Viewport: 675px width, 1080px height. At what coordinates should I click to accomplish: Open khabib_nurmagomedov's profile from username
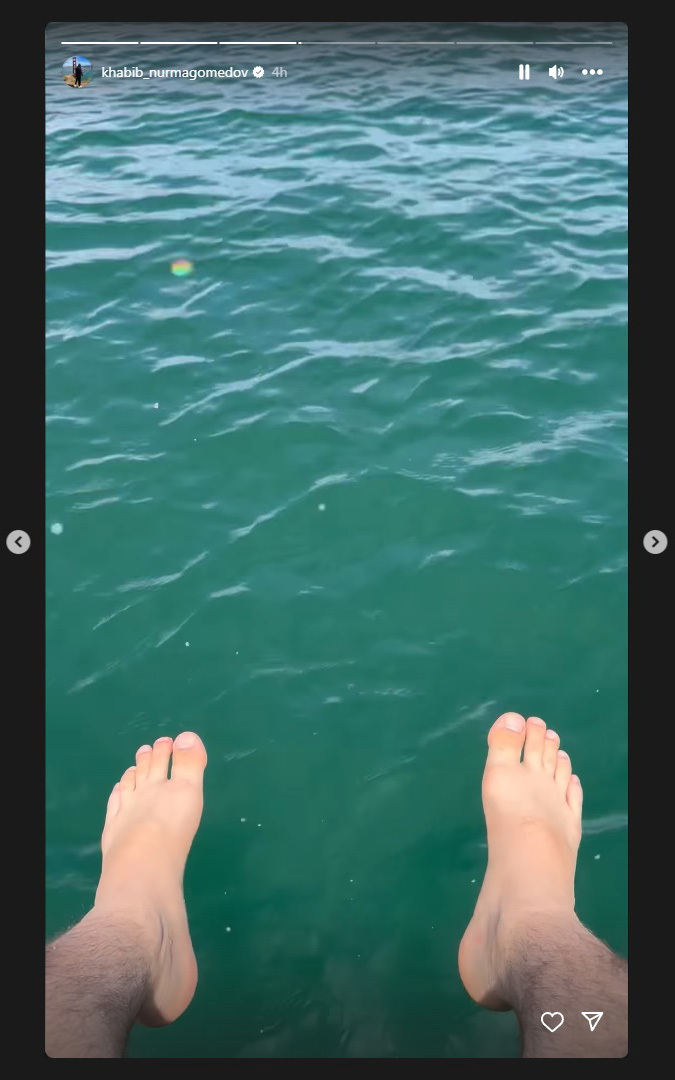174,72
